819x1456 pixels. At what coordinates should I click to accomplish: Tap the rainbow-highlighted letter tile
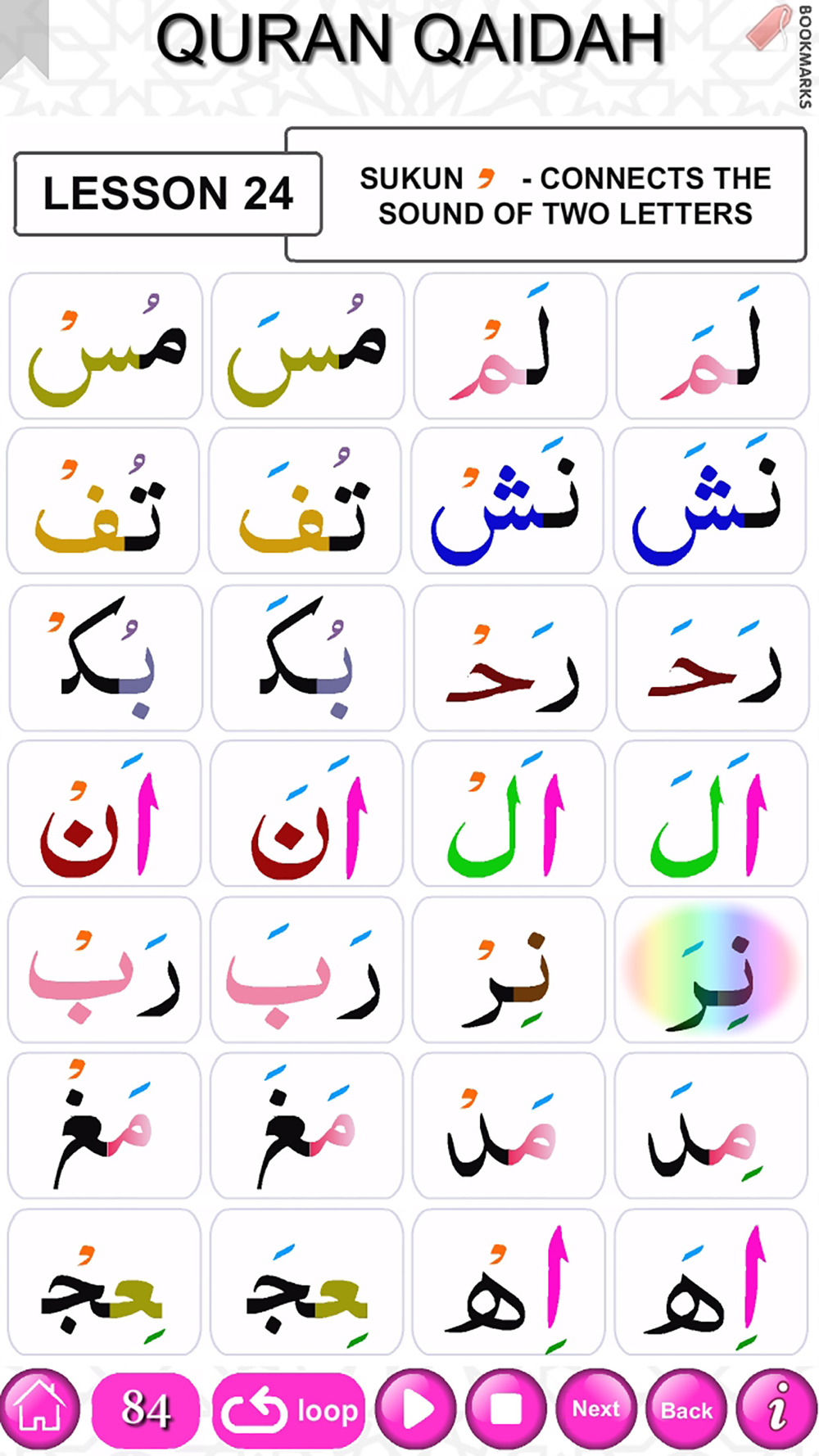712,970
